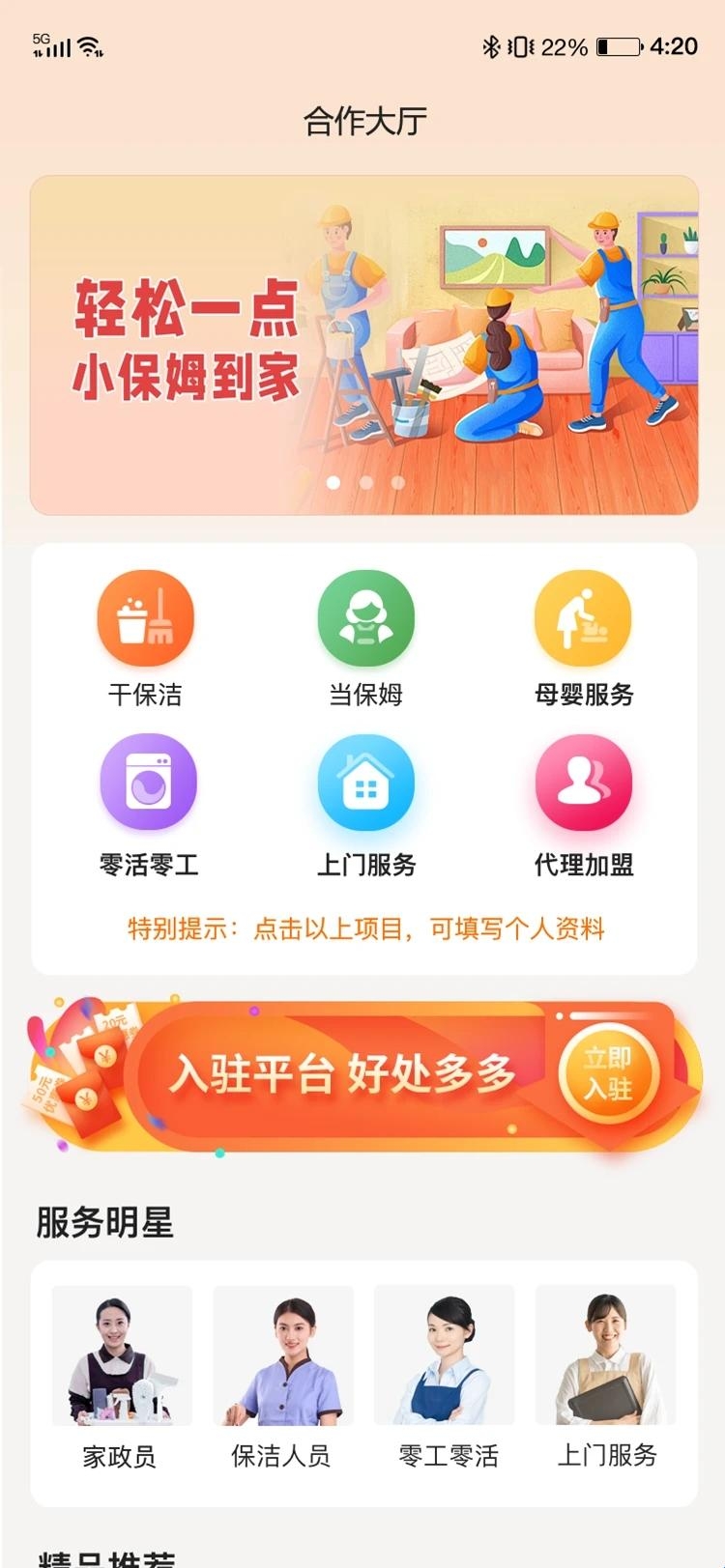This screenshot has height=1568, width=725.
Task: Open the 保洁人员 card
Action: click(x=282, y=1356)
